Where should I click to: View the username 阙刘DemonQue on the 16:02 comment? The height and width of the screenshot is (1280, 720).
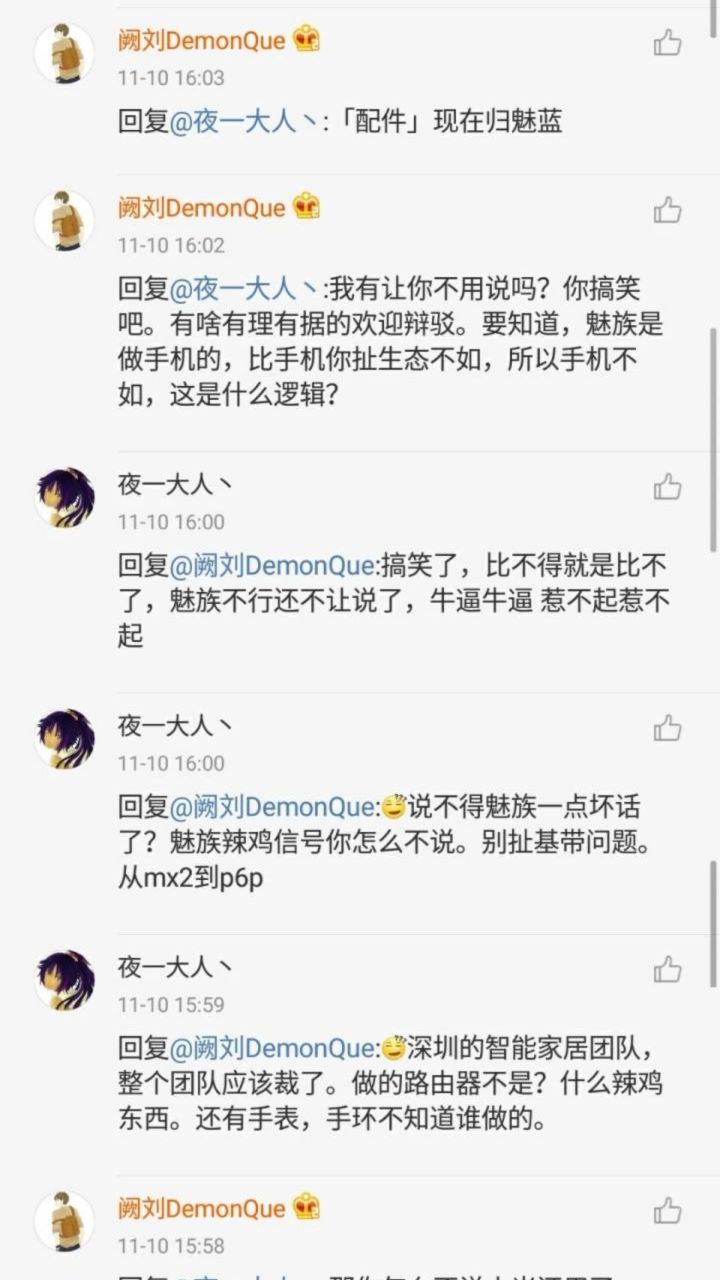[202, 208]
